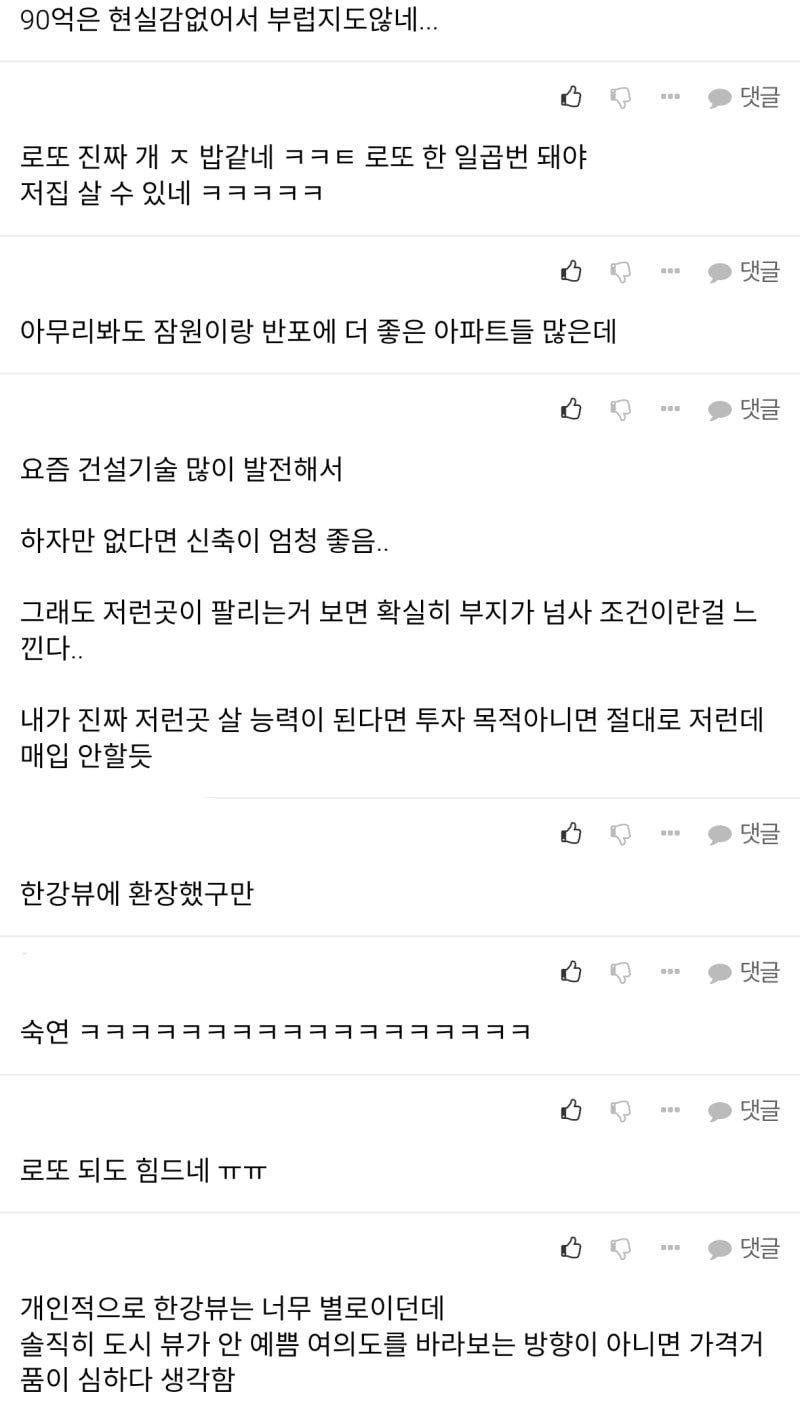Reply to the '로또 되도 힘드네' comment
The height and width of the screenshot is (1407, 800).
click(x=743, y=1109)
